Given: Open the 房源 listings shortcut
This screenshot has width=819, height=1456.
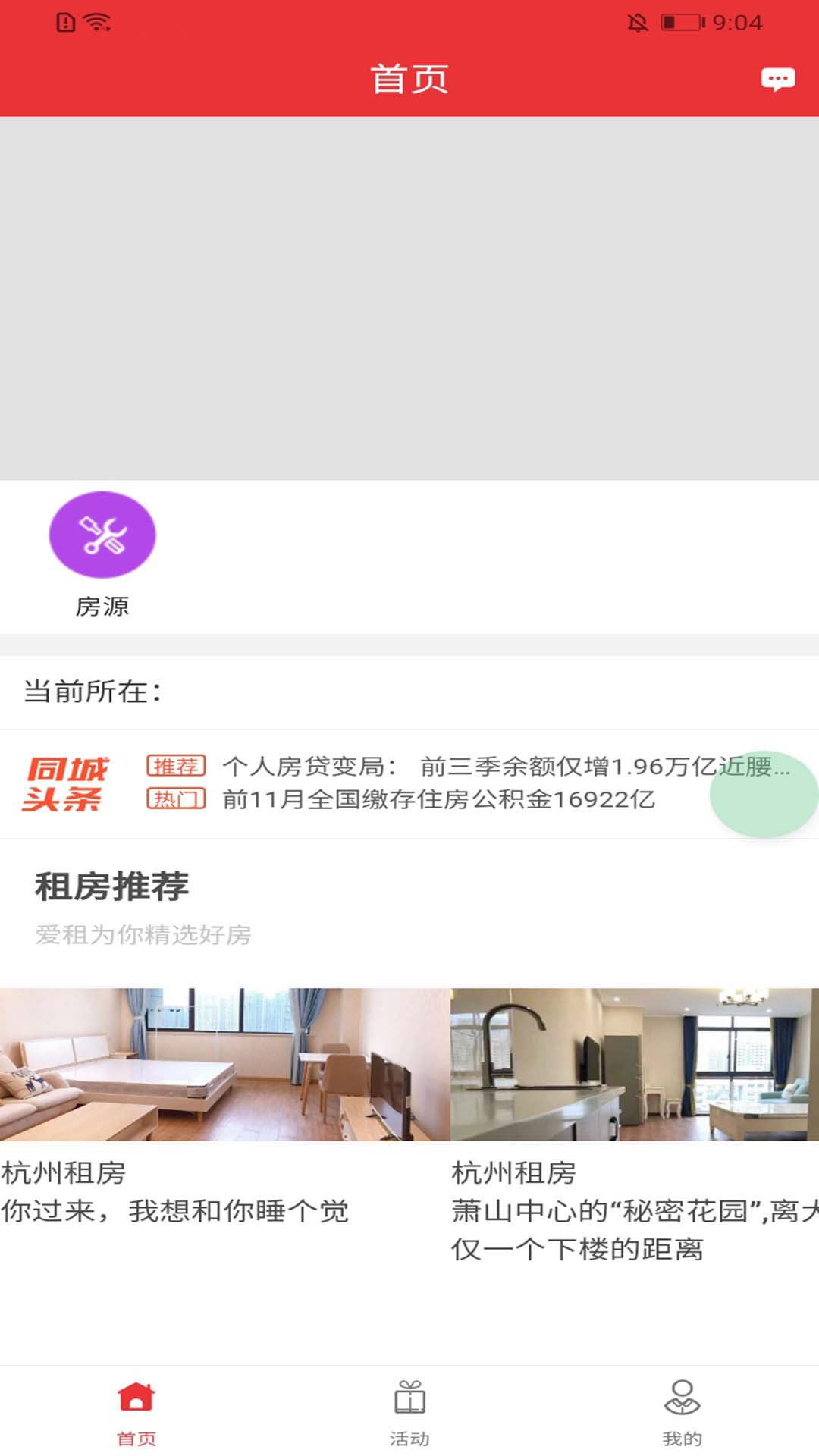Looking at the screenshot, I should click(x=102, y=555).
